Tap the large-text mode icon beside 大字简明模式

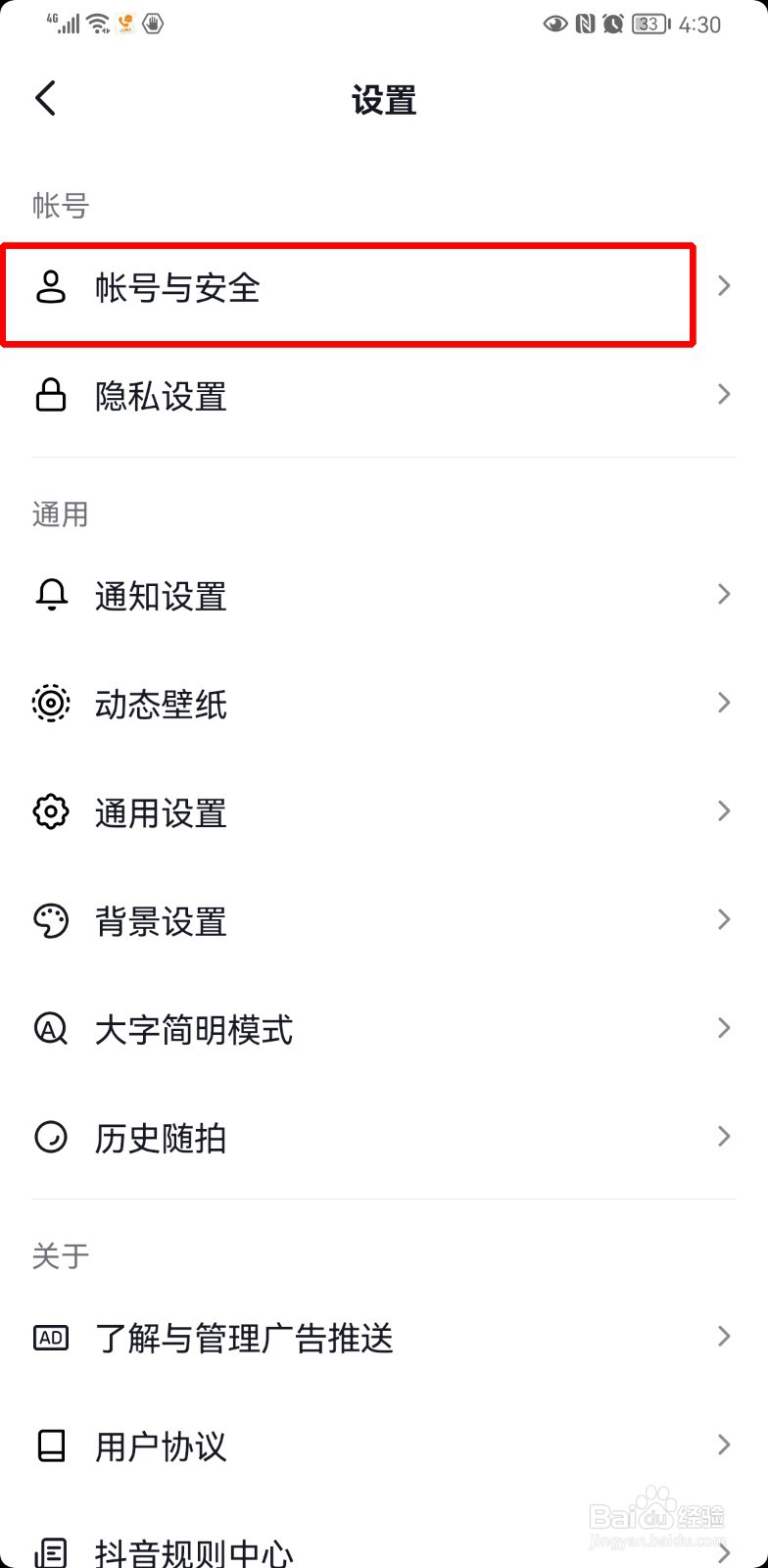[x=50, y=1028]
